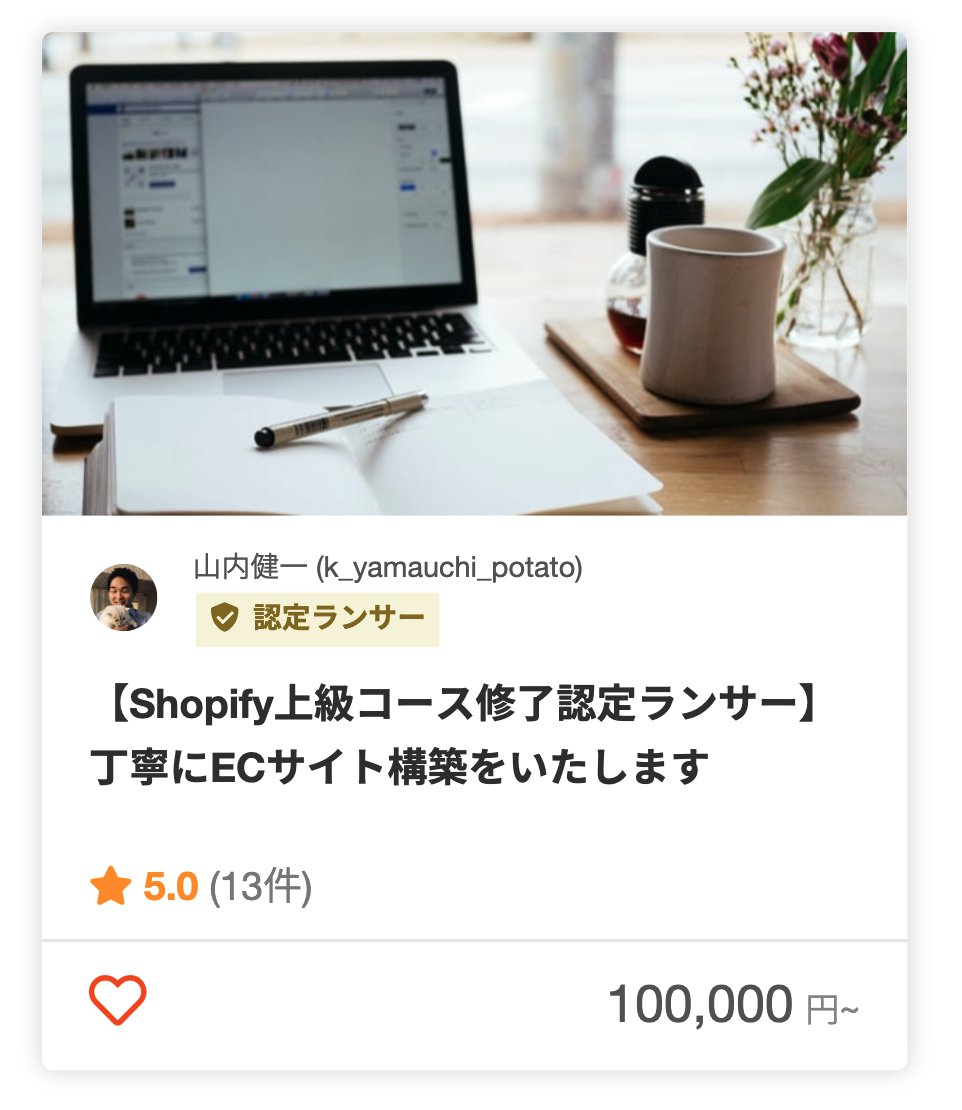Click the verified checkmark inside the yellow badge
This screenshot has width=962, height=1110.
point(225,618)
